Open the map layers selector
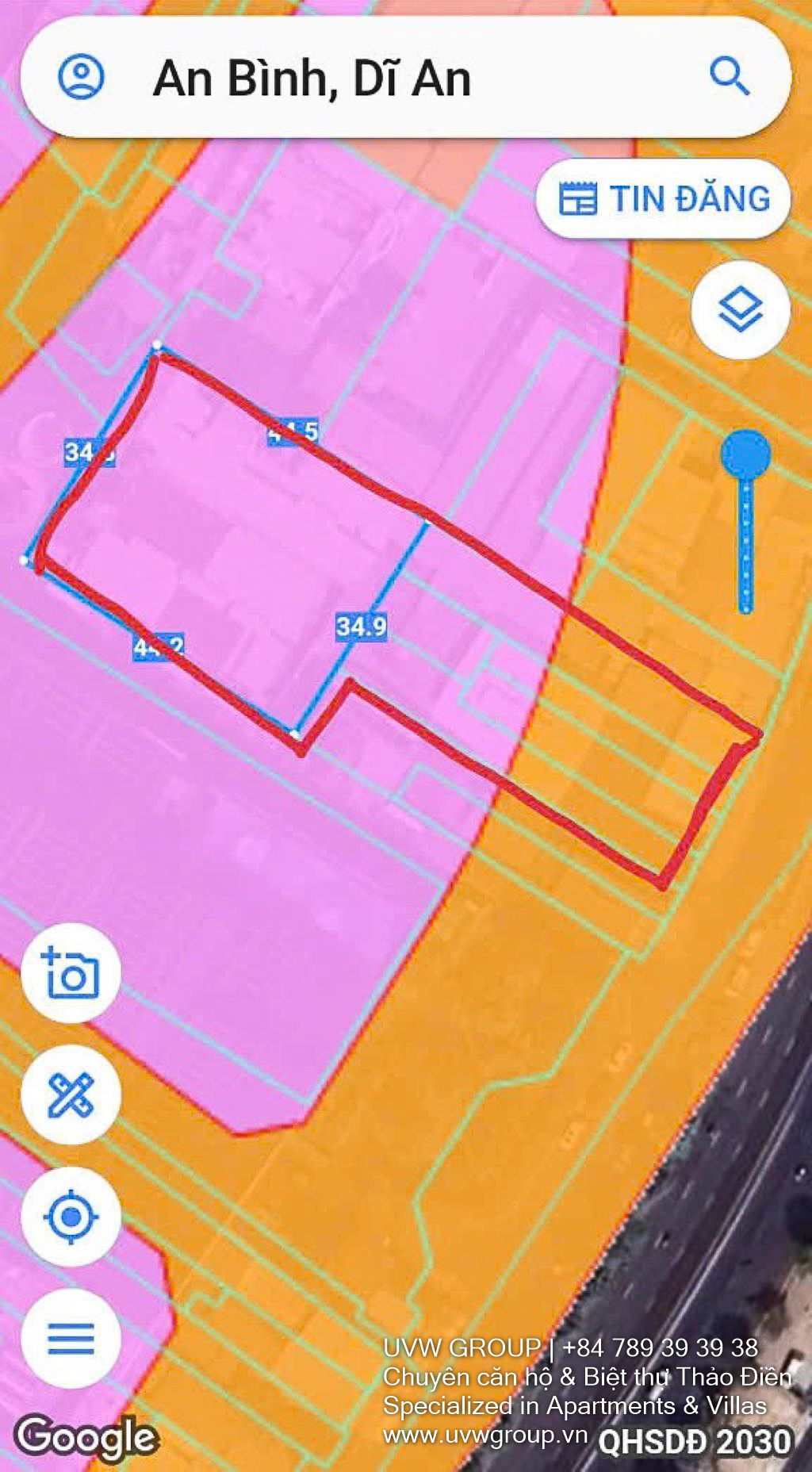The width and height of the screenshot is (812, 1472). (x=740, y=309)
